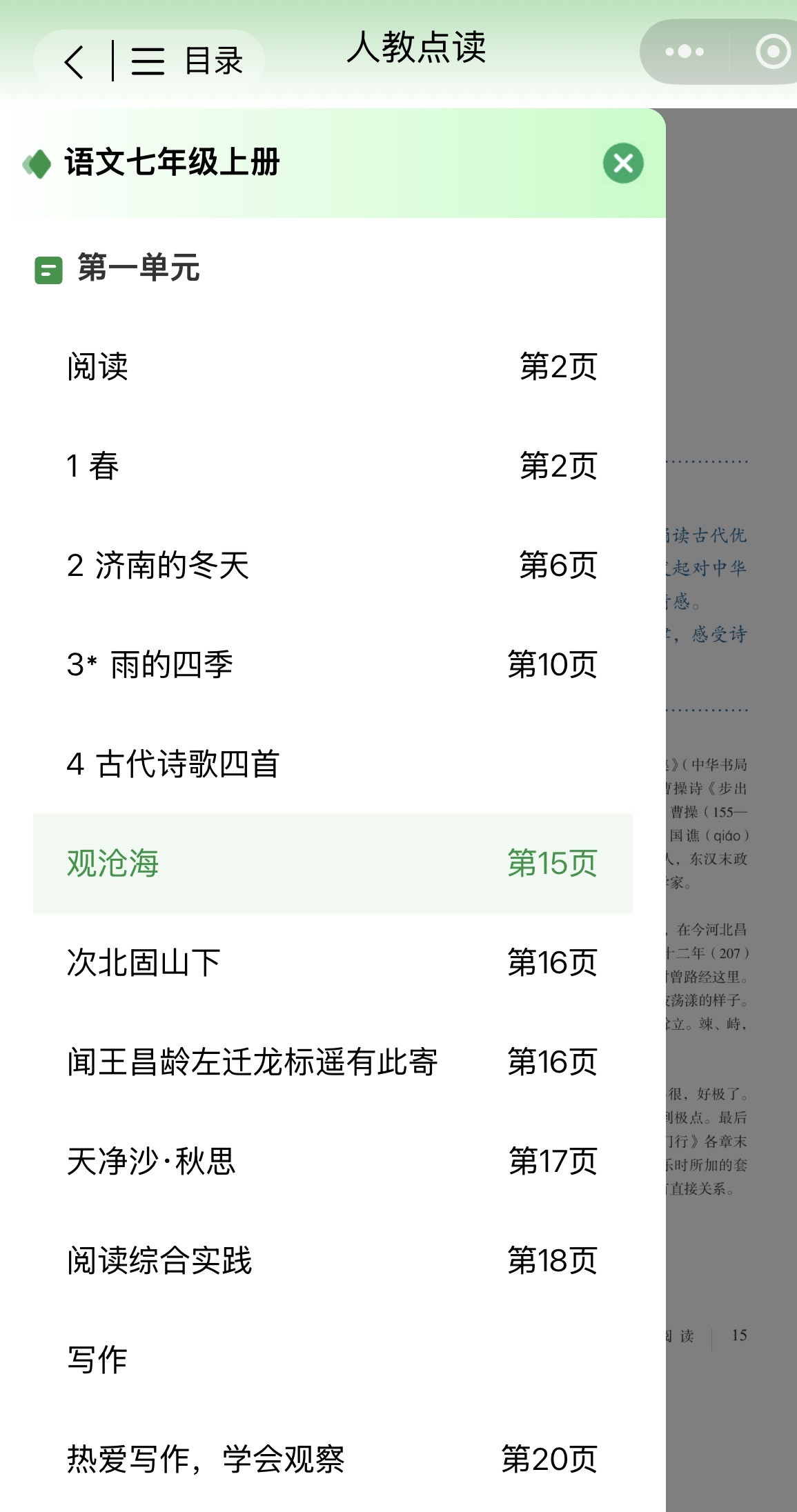Jump to 天净沙·秋思
Viewport: 797px width, 1512px height.
coord(331,1161)
